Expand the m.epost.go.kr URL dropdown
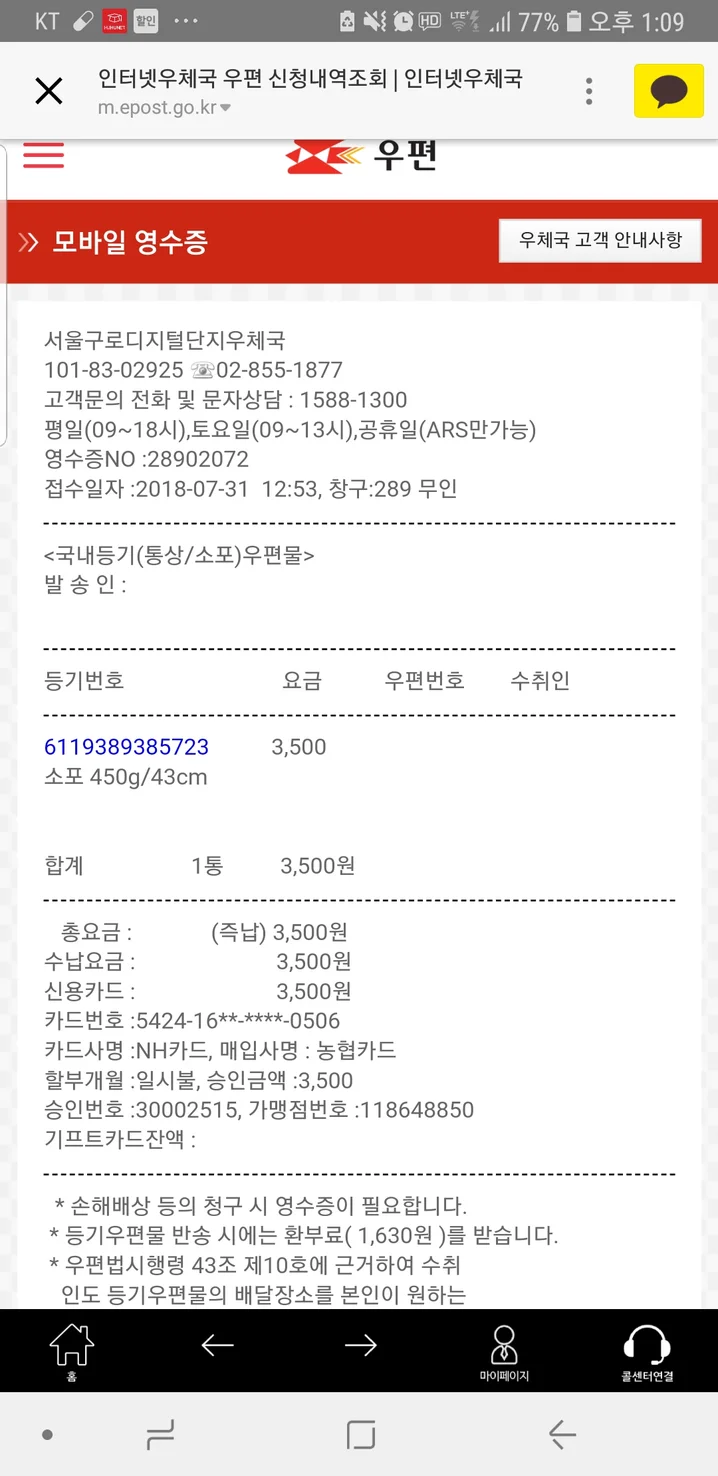The width and height of the screenshot is (718, 1476). click(x=226, y=108)
